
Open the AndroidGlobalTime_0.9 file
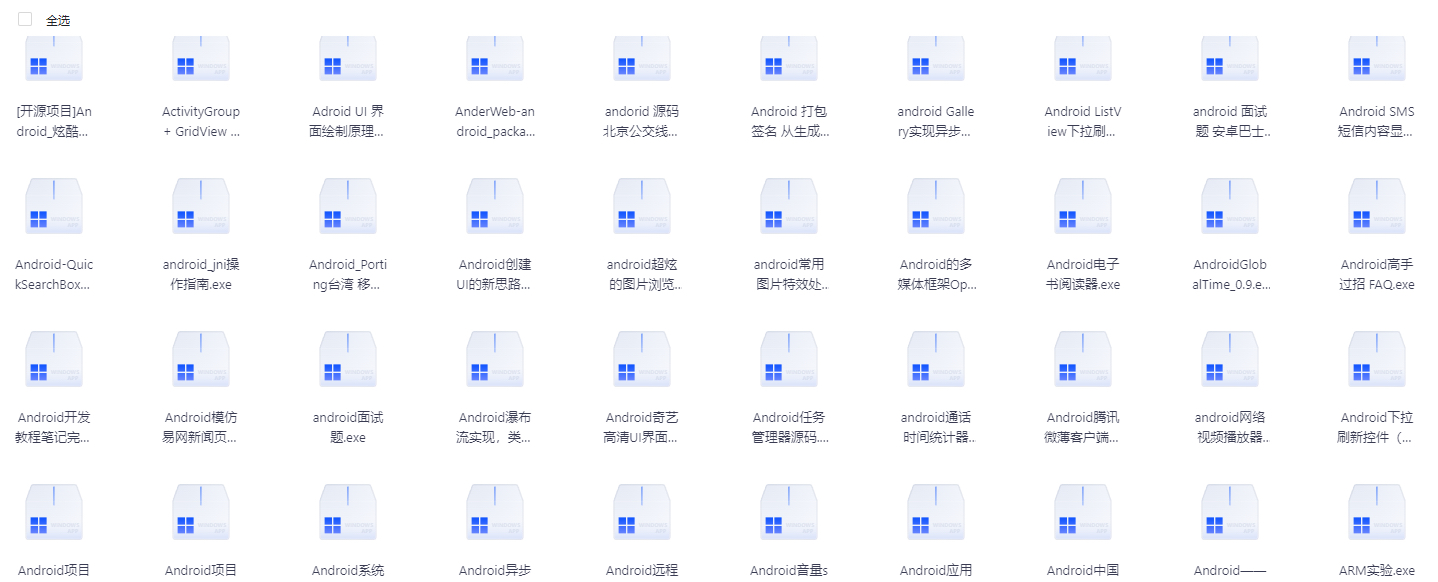pyautogui.click(x=1230, y=212)
